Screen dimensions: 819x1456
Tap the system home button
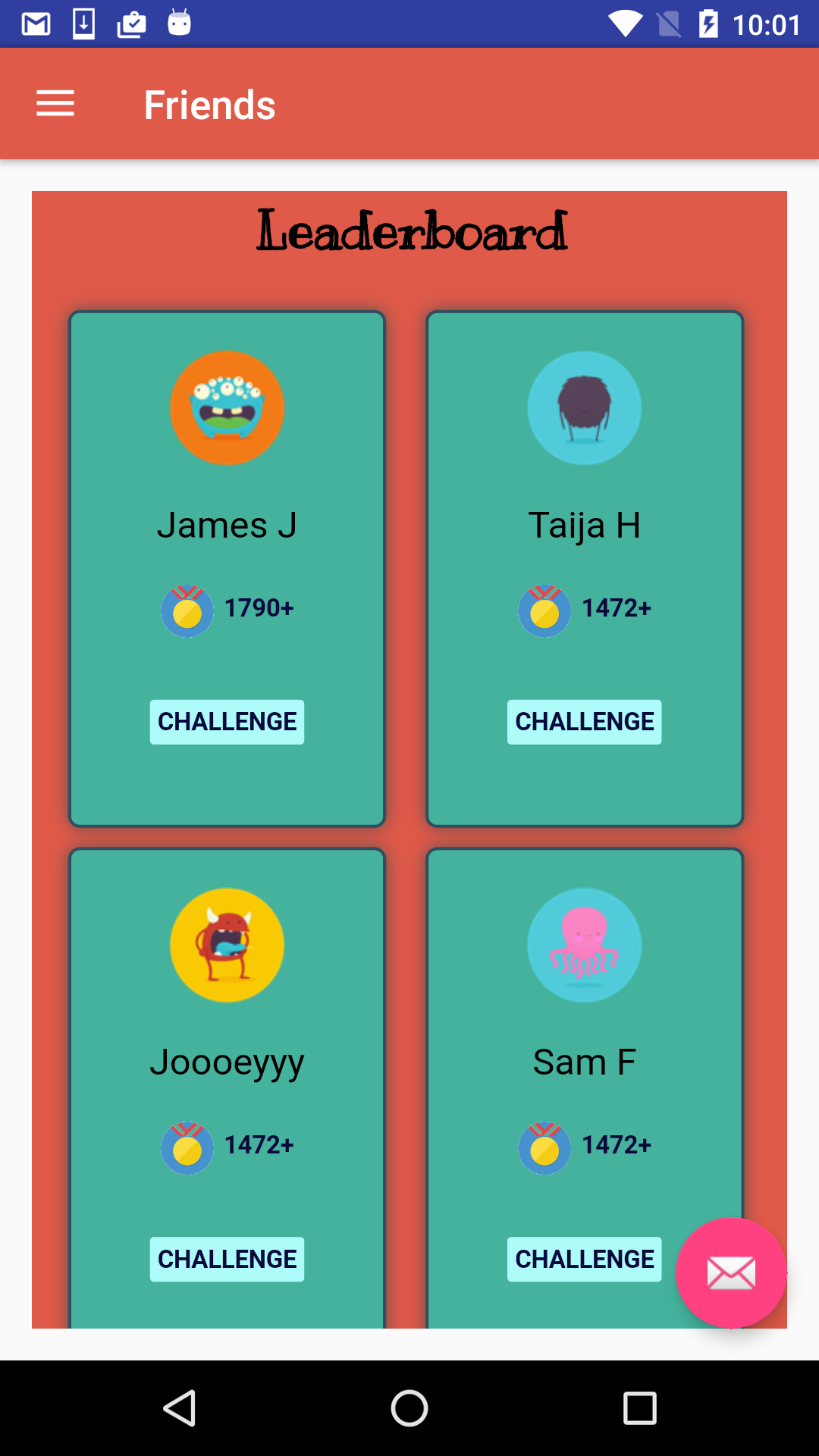point(409,1408)
